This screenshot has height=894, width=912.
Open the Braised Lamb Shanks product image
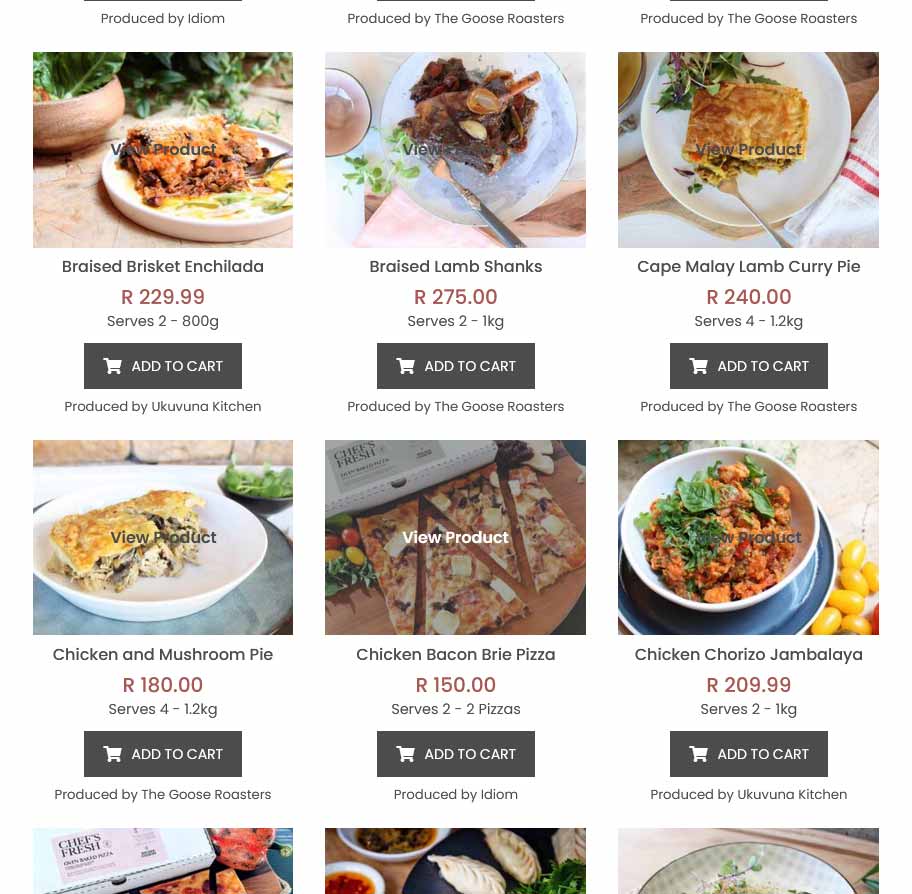[x=455, y=150]
